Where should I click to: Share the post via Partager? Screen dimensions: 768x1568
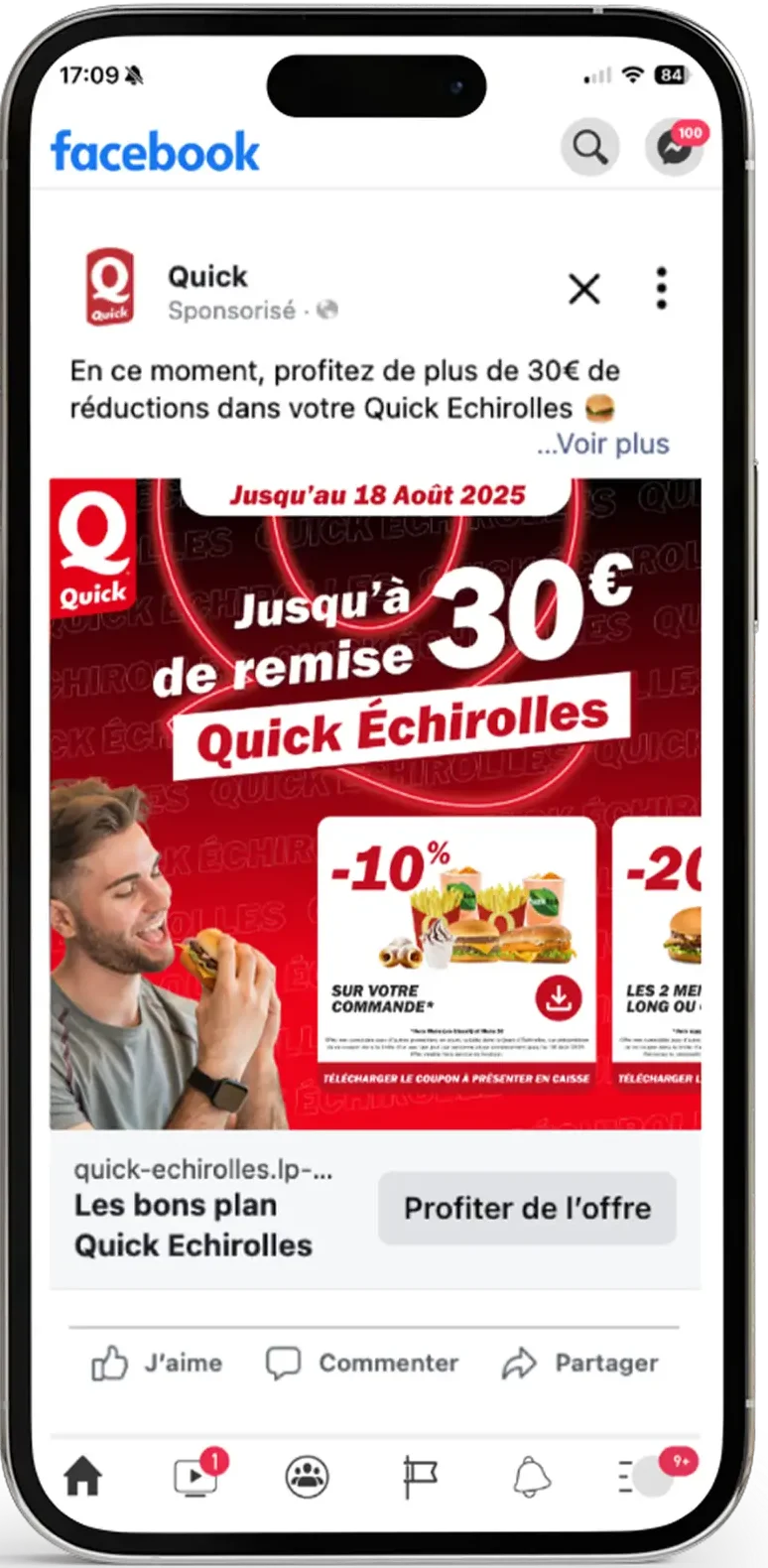tap(581, 1364)
